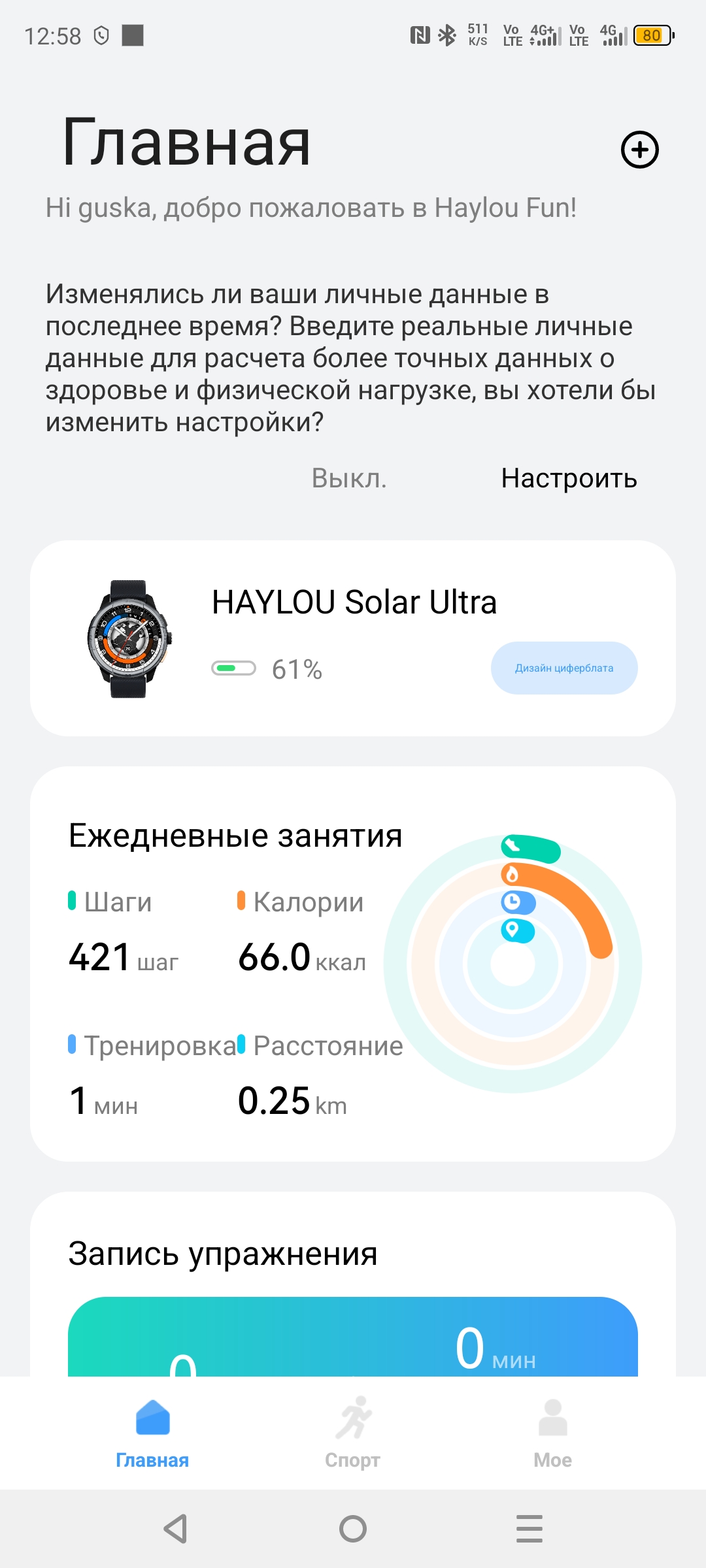Tap Настроить to update personal data
Viewport: 706px width, 1568px height.
(x=569, y=478)
